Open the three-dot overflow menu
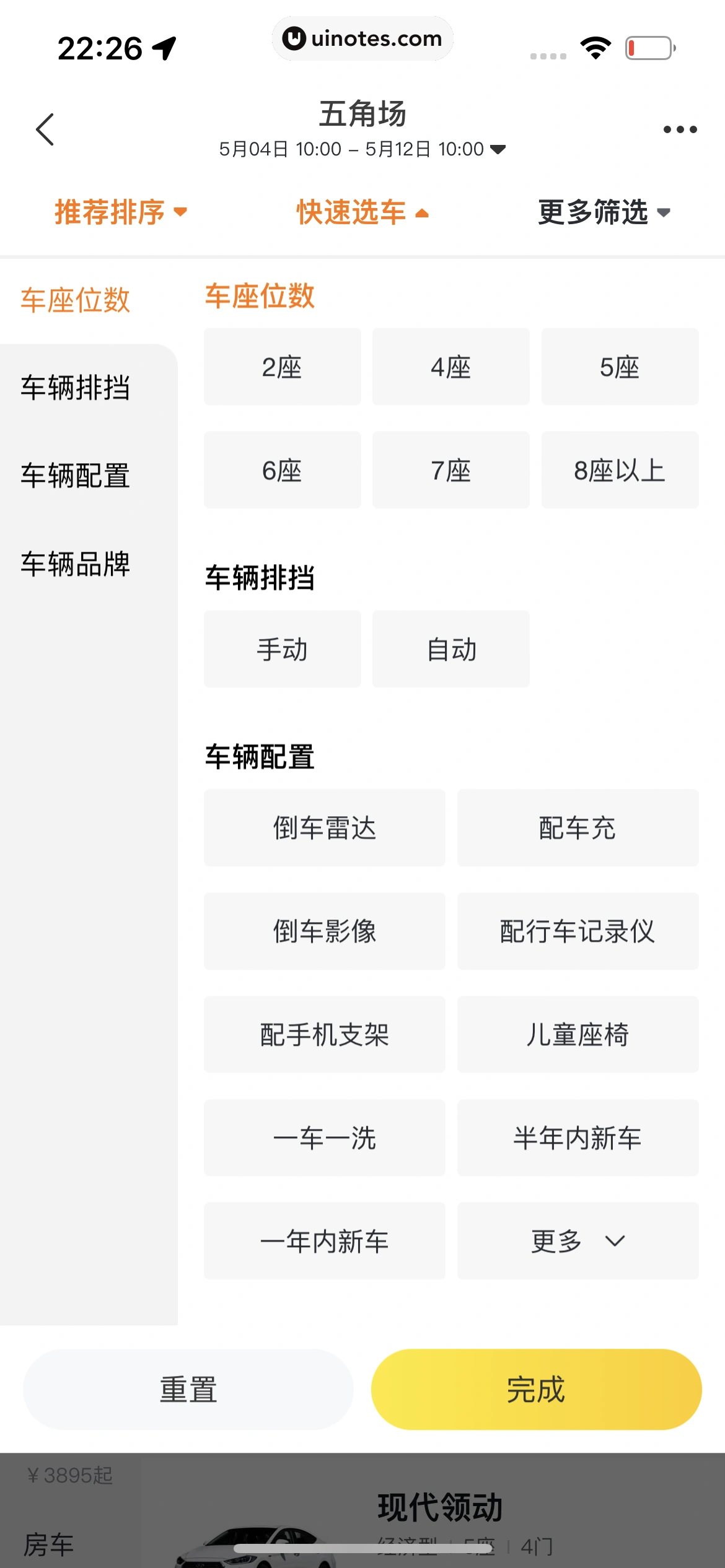This screenshot has width=725, height=1568. pyautogui.click(x=680, y=129)
